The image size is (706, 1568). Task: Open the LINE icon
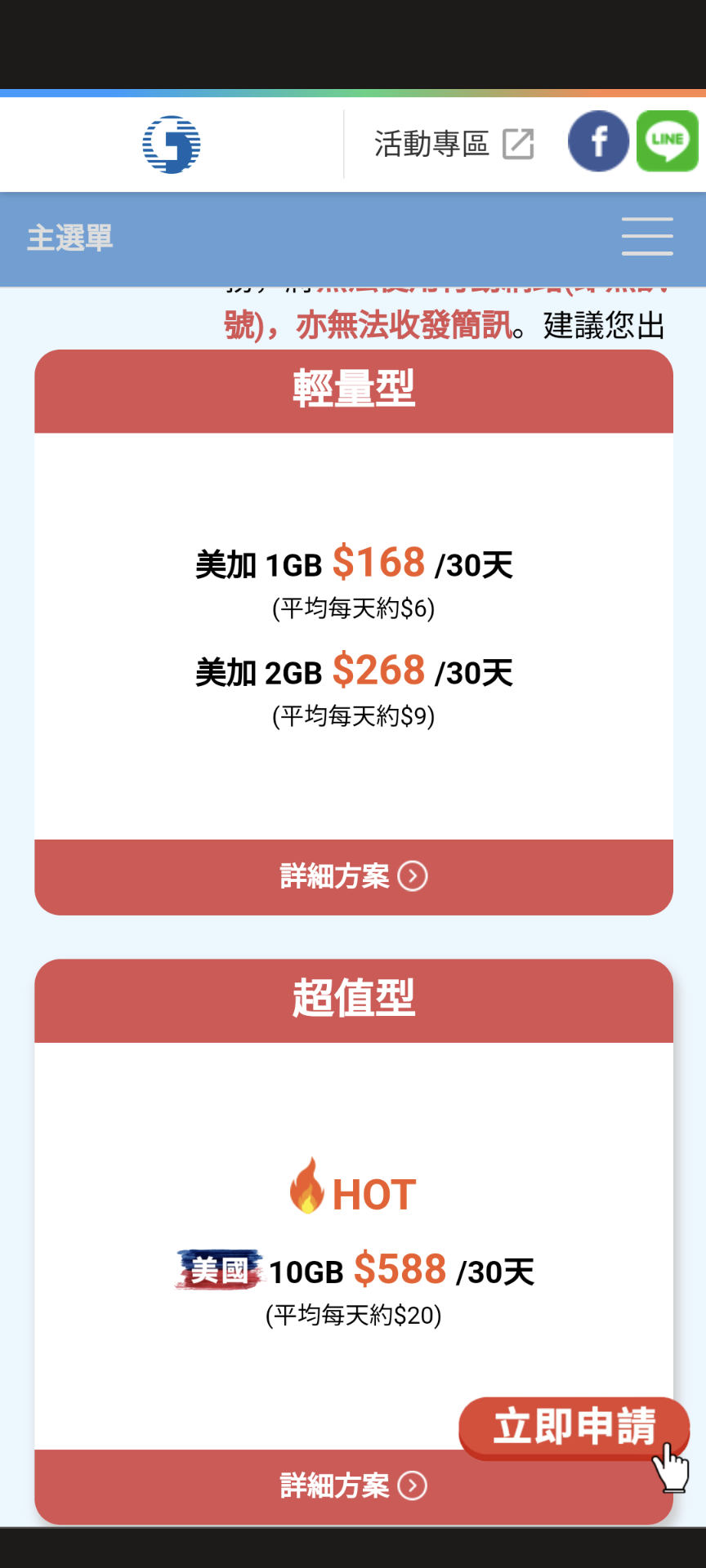668,141
